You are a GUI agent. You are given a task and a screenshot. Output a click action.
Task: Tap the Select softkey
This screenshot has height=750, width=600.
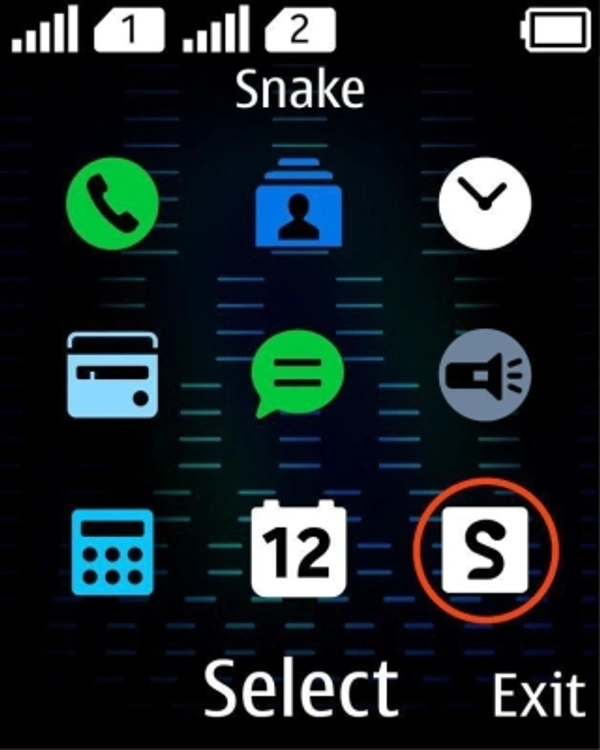(300, 690)
